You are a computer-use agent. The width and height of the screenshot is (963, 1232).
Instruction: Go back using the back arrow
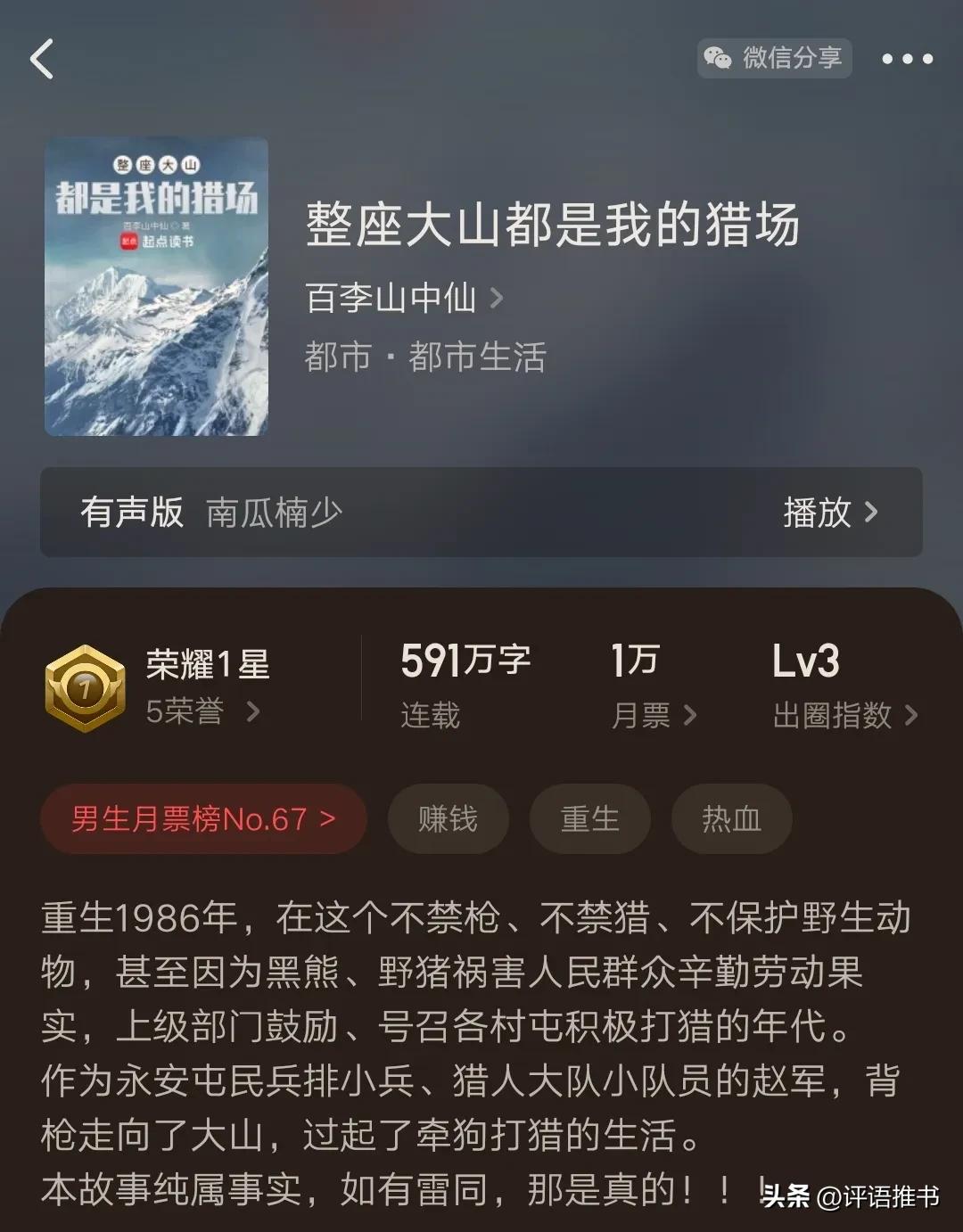pyautogui.click(x=42, y=60)
